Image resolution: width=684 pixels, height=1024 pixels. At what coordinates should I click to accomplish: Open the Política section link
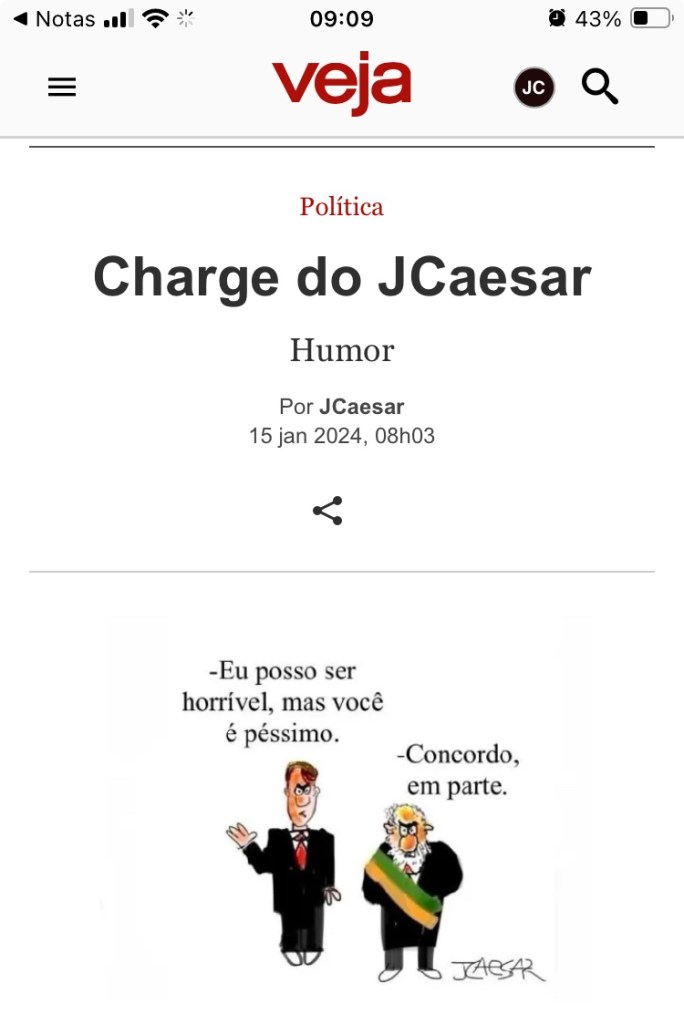pyautogui.click(x=341, y=207)
